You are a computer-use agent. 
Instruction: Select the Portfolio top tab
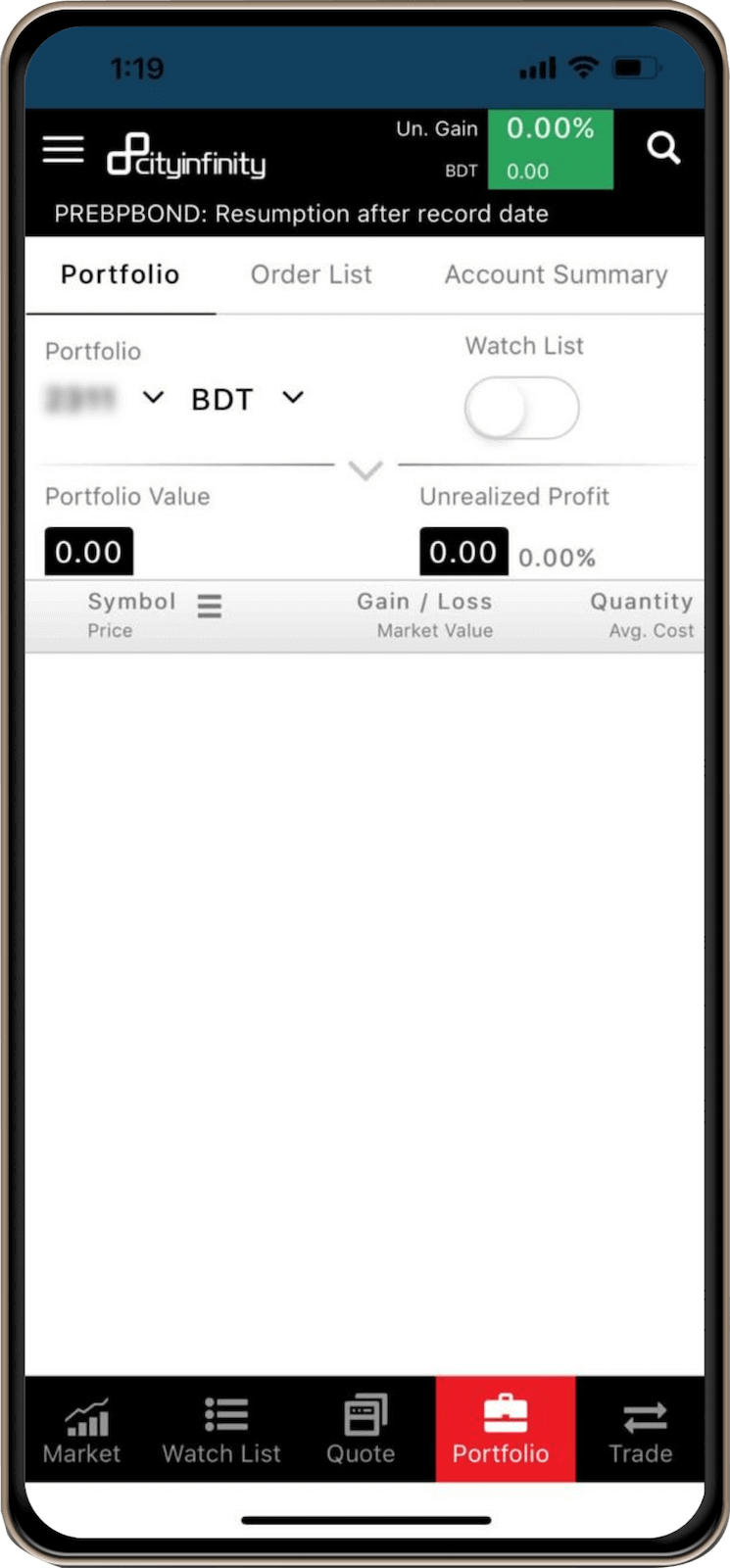(121, 274)
